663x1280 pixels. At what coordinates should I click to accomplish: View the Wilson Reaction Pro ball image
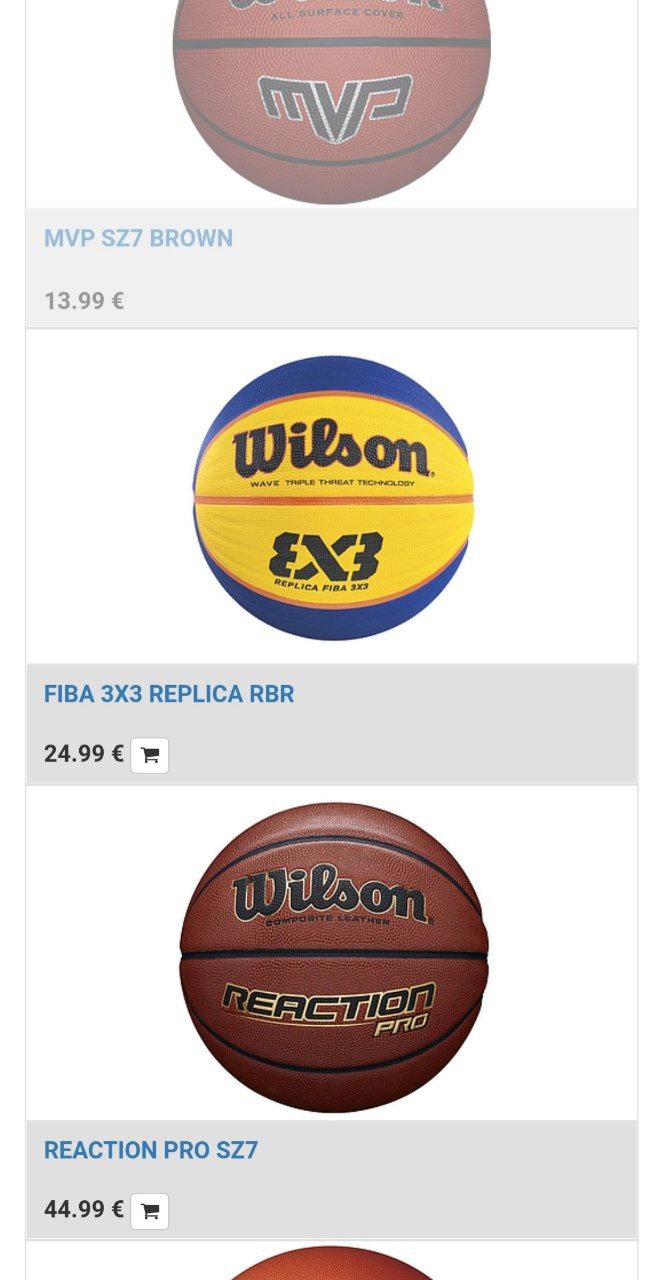[334, 957]
